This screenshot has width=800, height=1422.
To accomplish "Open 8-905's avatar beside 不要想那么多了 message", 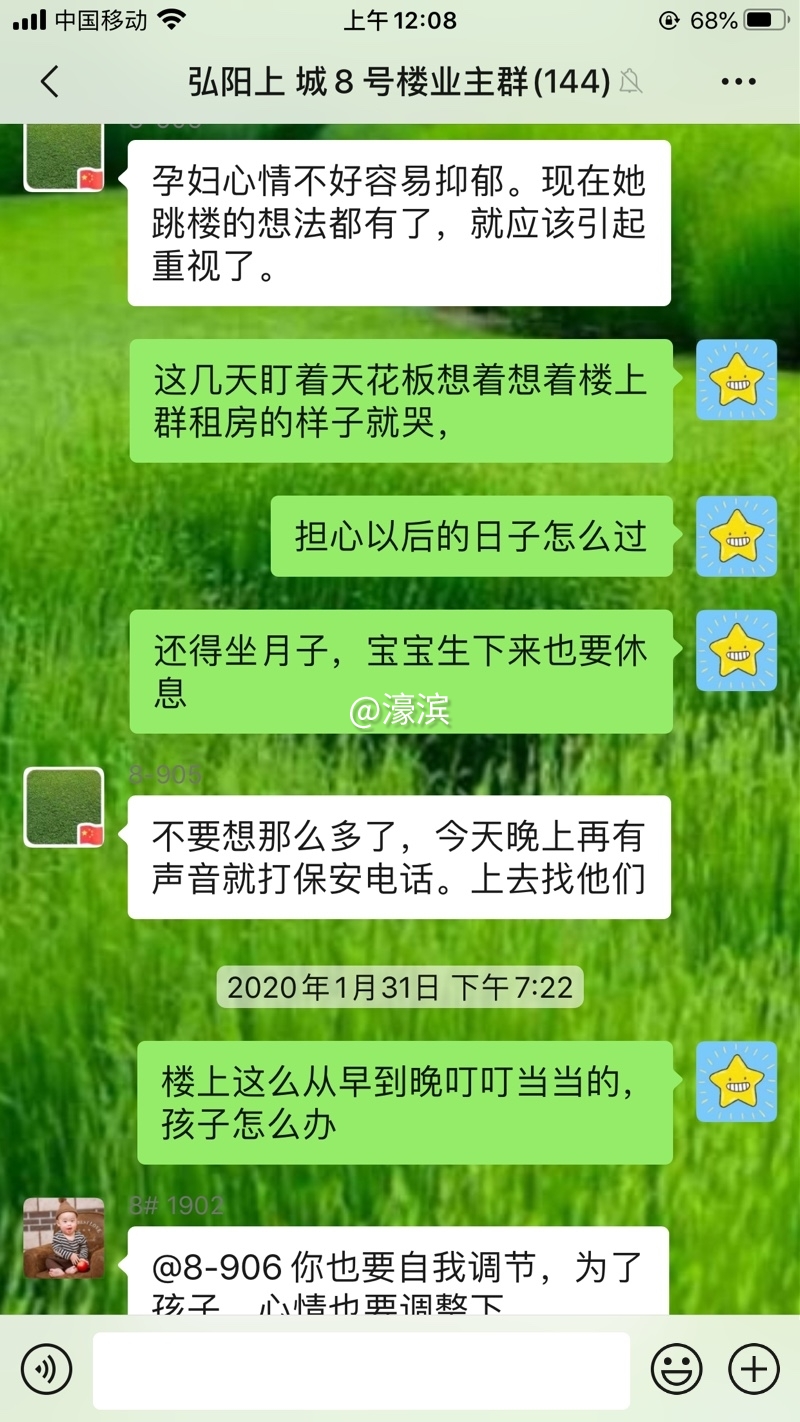I will point(64,808).
